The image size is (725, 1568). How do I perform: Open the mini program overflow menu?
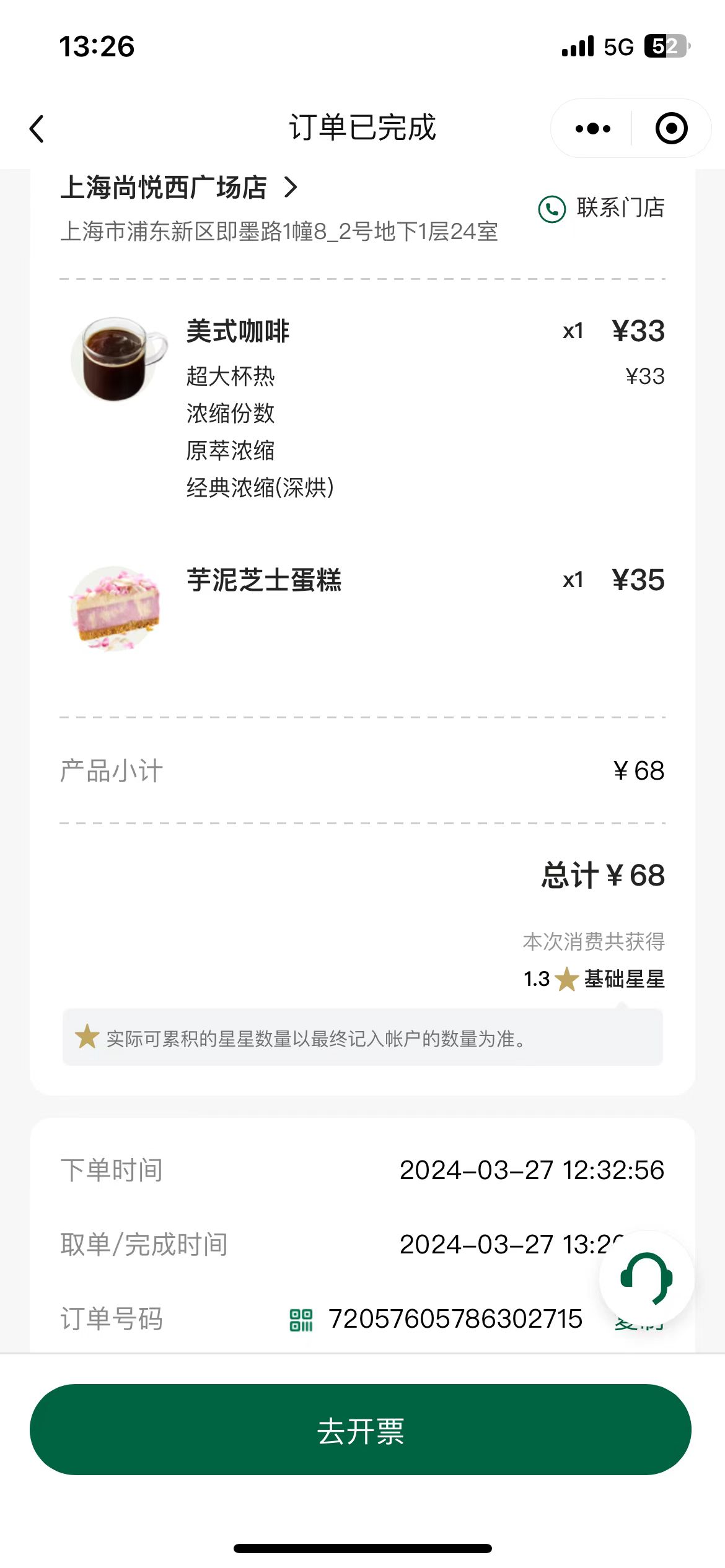(x=592, y=129)
